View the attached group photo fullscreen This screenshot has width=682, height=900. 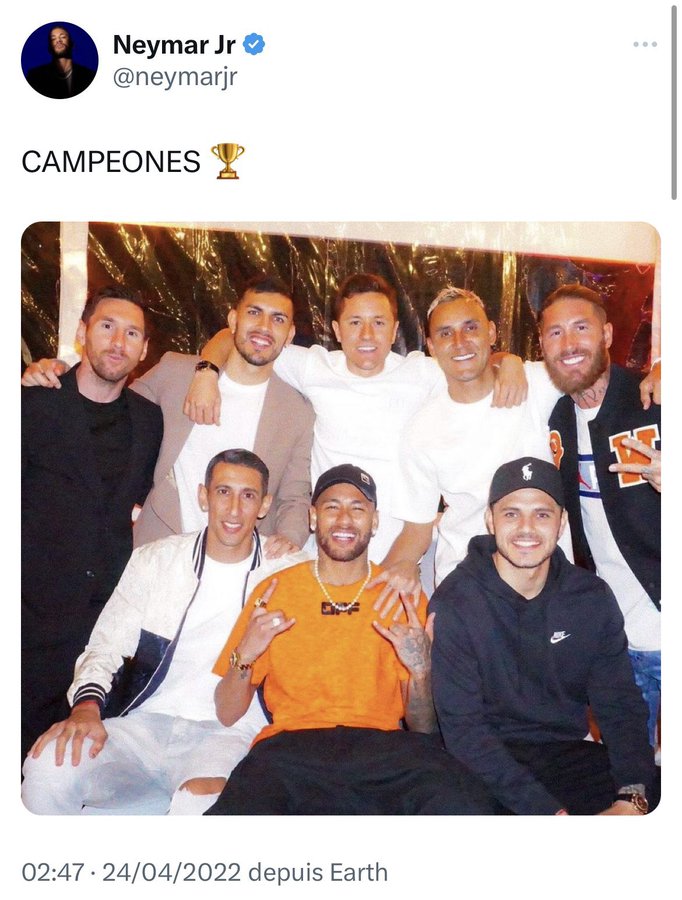pyautogui.click(x=340, y=518)
